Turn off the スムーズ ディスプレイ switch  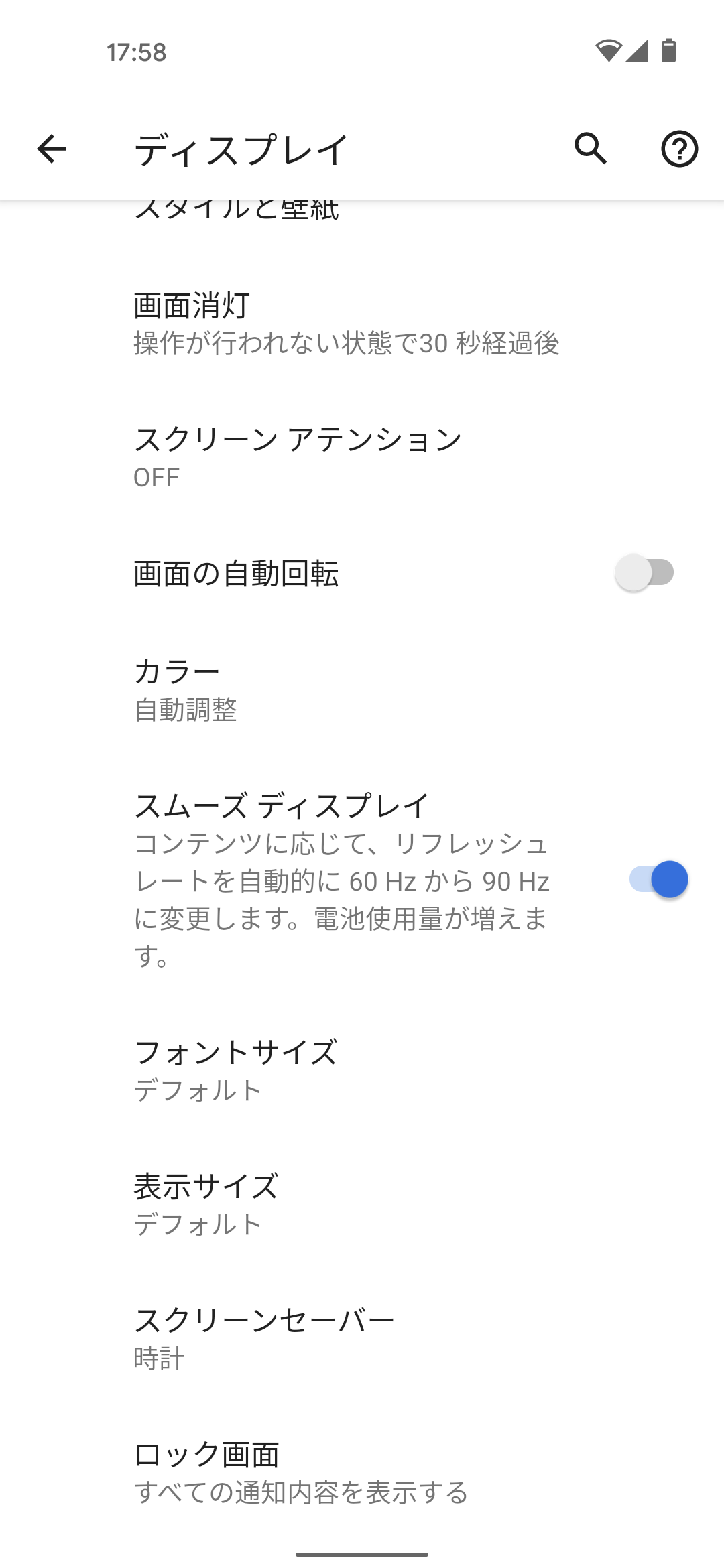coord(658,879)
